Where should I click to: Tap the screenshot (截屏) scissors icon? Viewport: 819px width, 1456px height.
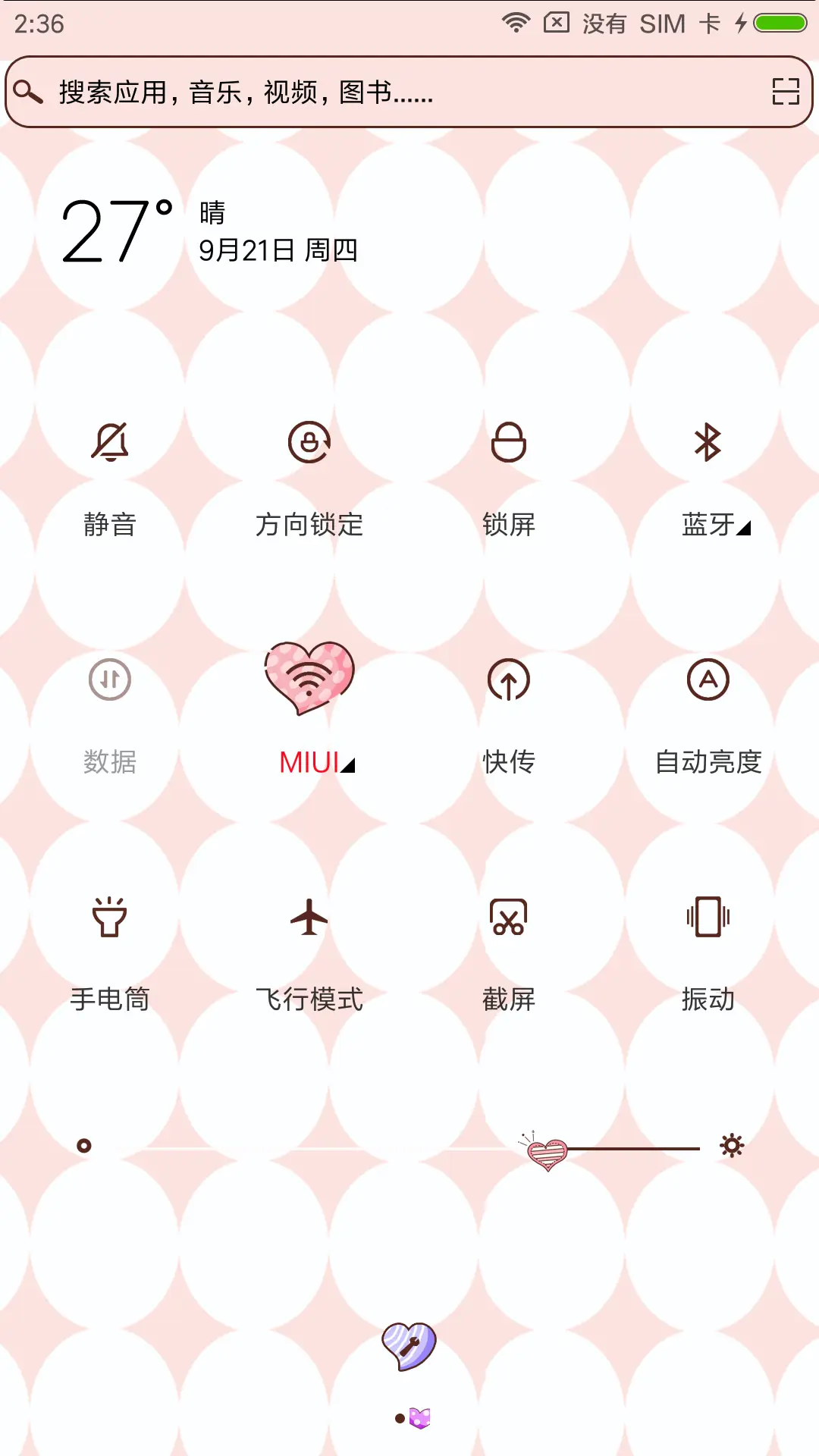pyautogui.click(x=508, y=919)
